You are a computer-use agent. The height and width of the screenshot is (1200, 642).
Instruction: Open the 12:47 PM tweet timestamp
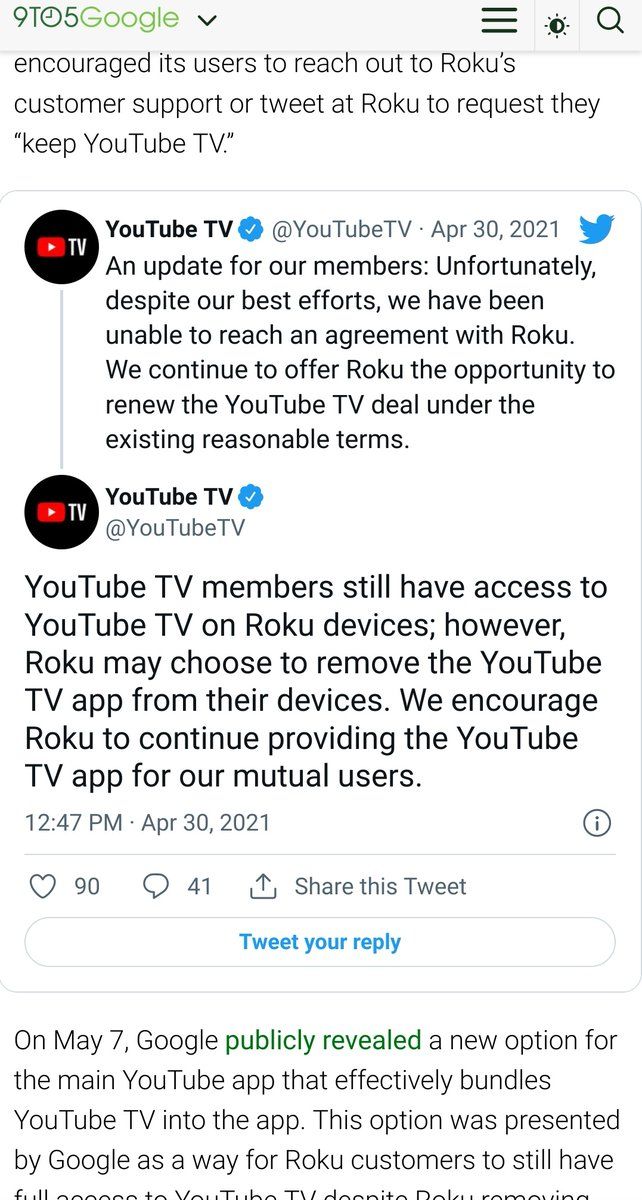(x=147, y=823)
